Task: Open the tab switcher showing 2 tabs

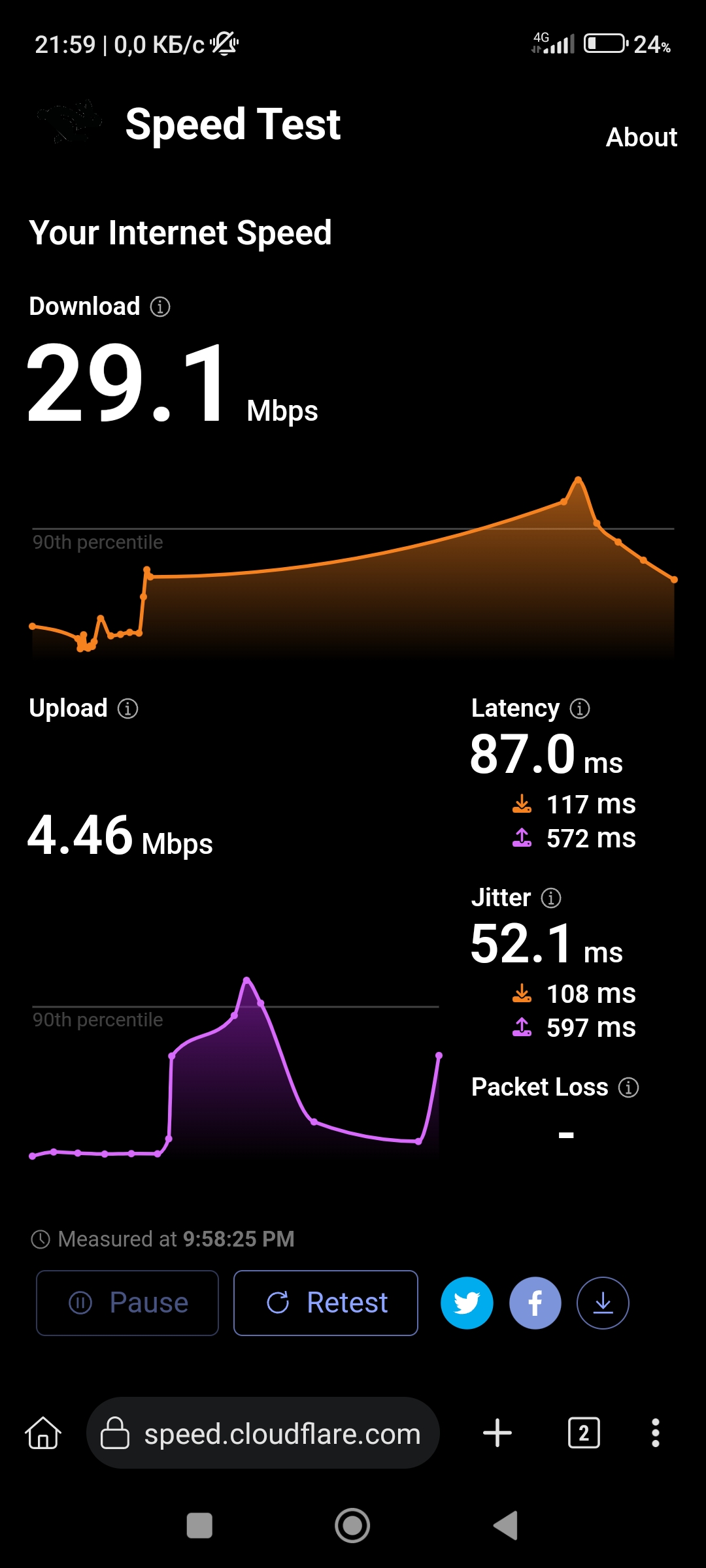Action: (x=584, y=1433)
